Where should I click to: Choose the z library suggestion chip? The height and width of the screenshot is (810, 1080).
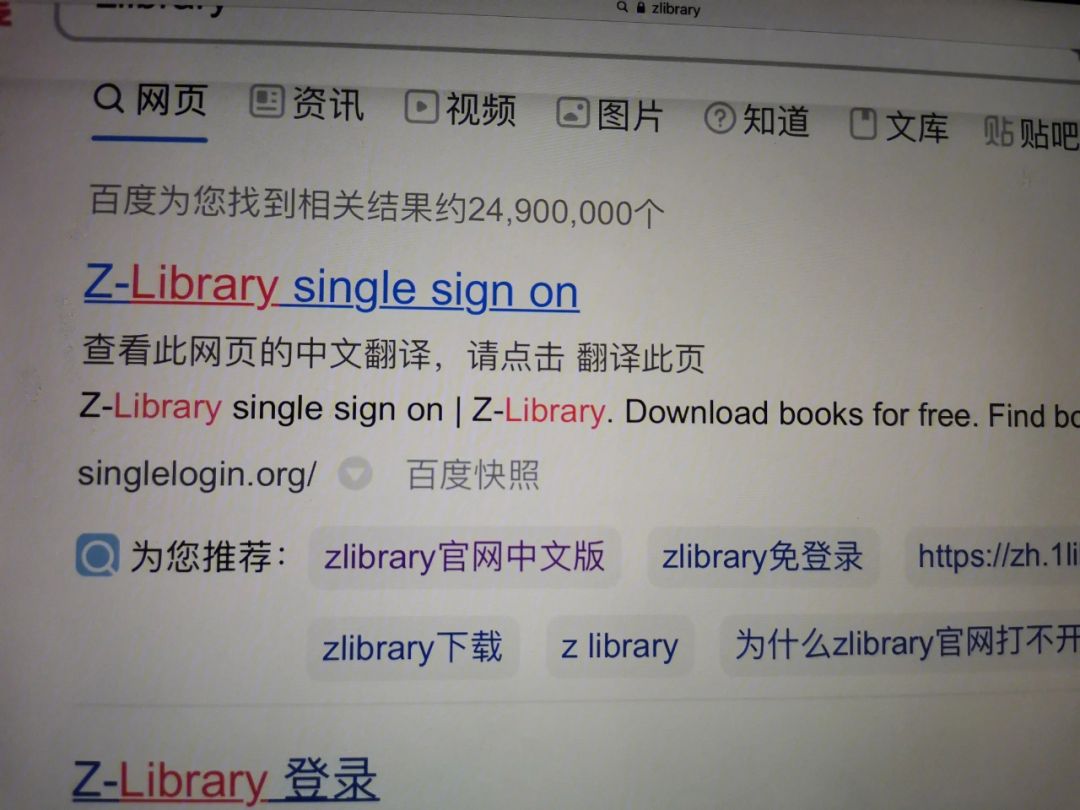(x=619, y=646)
